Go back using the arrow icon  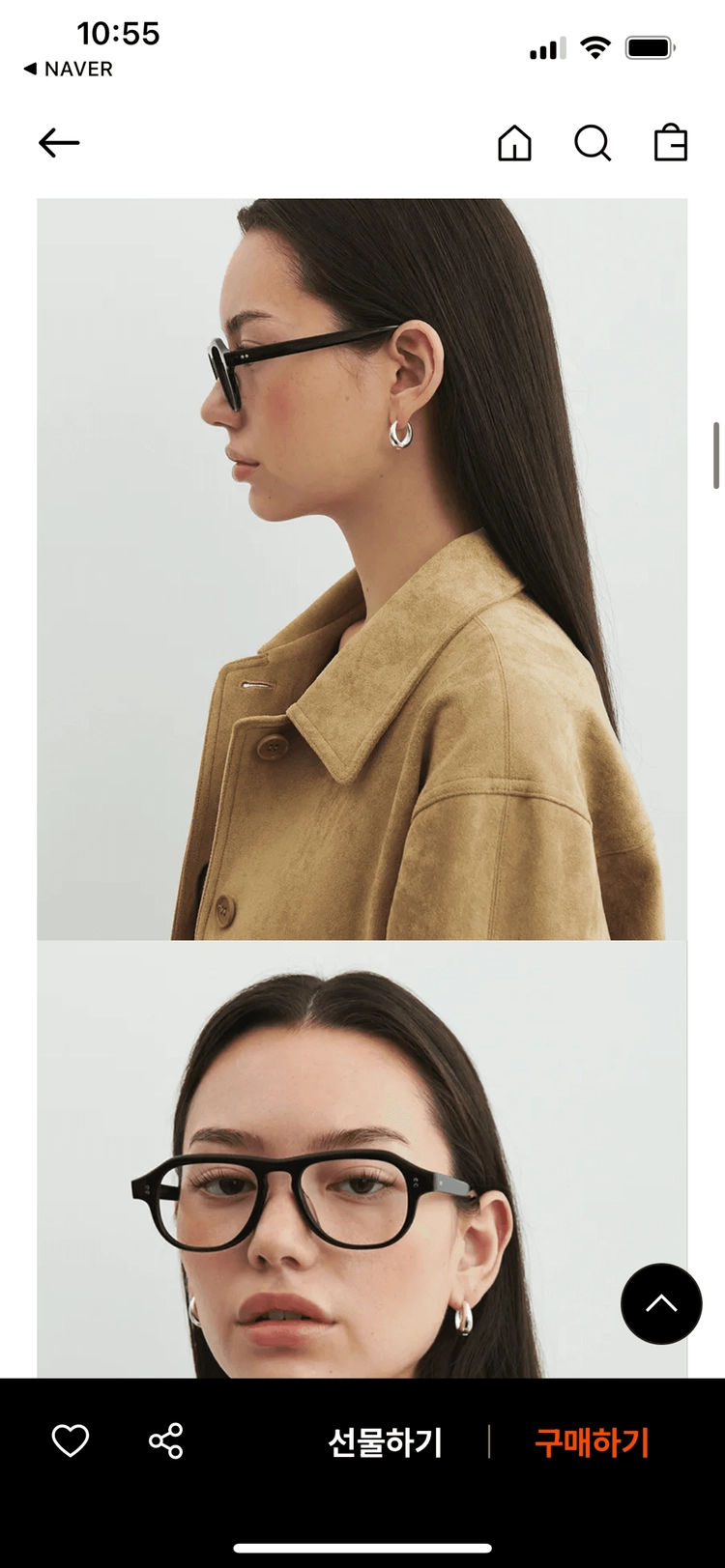click(59, 143)
